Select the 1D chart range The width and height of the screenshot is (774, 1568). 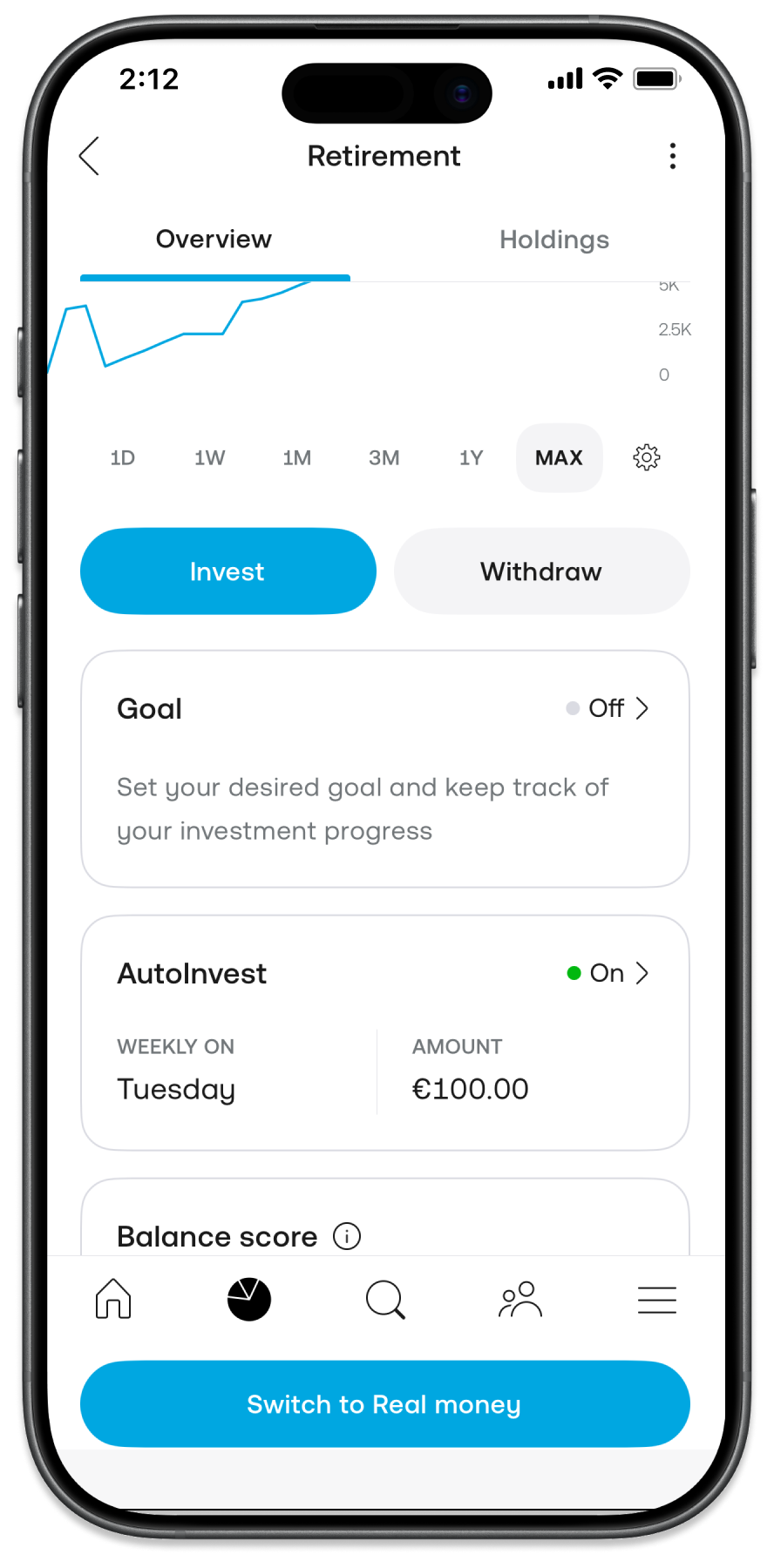tap(123, 458)
